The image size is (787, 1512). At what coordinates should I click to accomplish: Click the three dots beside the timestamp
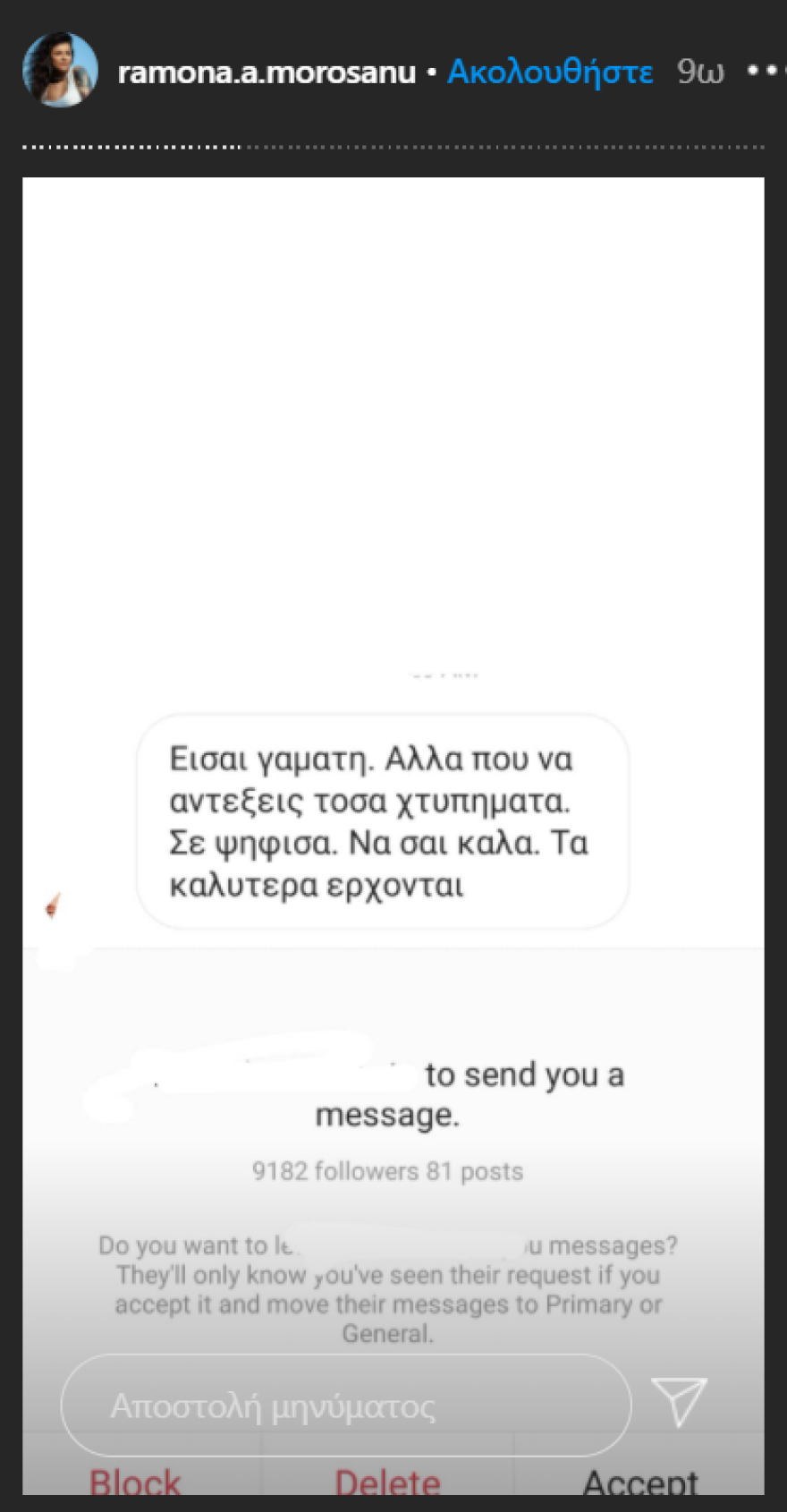(769, 72)
